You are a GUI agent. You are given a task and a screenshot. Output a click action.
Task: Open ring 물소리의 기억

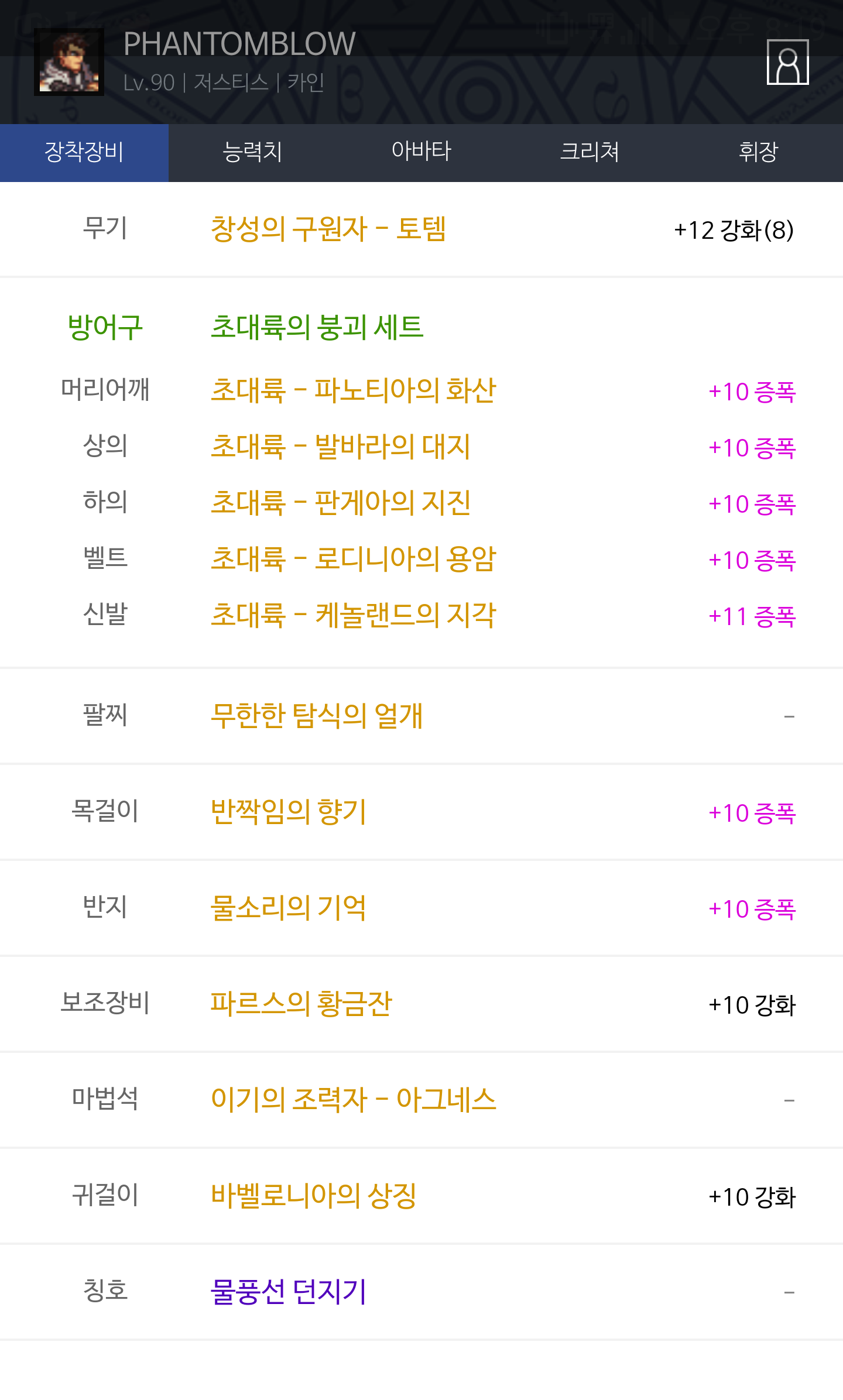pyautogui.click(x=289, y=908)
